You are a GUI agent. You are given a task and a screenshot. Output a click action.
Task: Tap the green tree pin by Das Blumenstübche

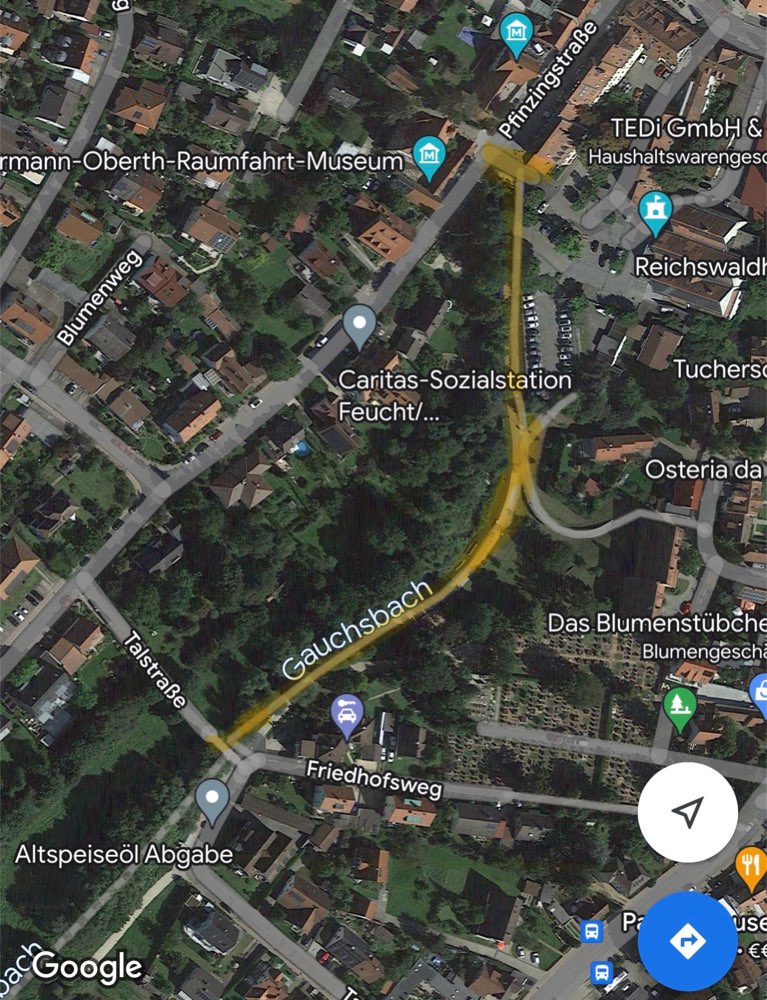pyautogui.click(x=680, y=706)
